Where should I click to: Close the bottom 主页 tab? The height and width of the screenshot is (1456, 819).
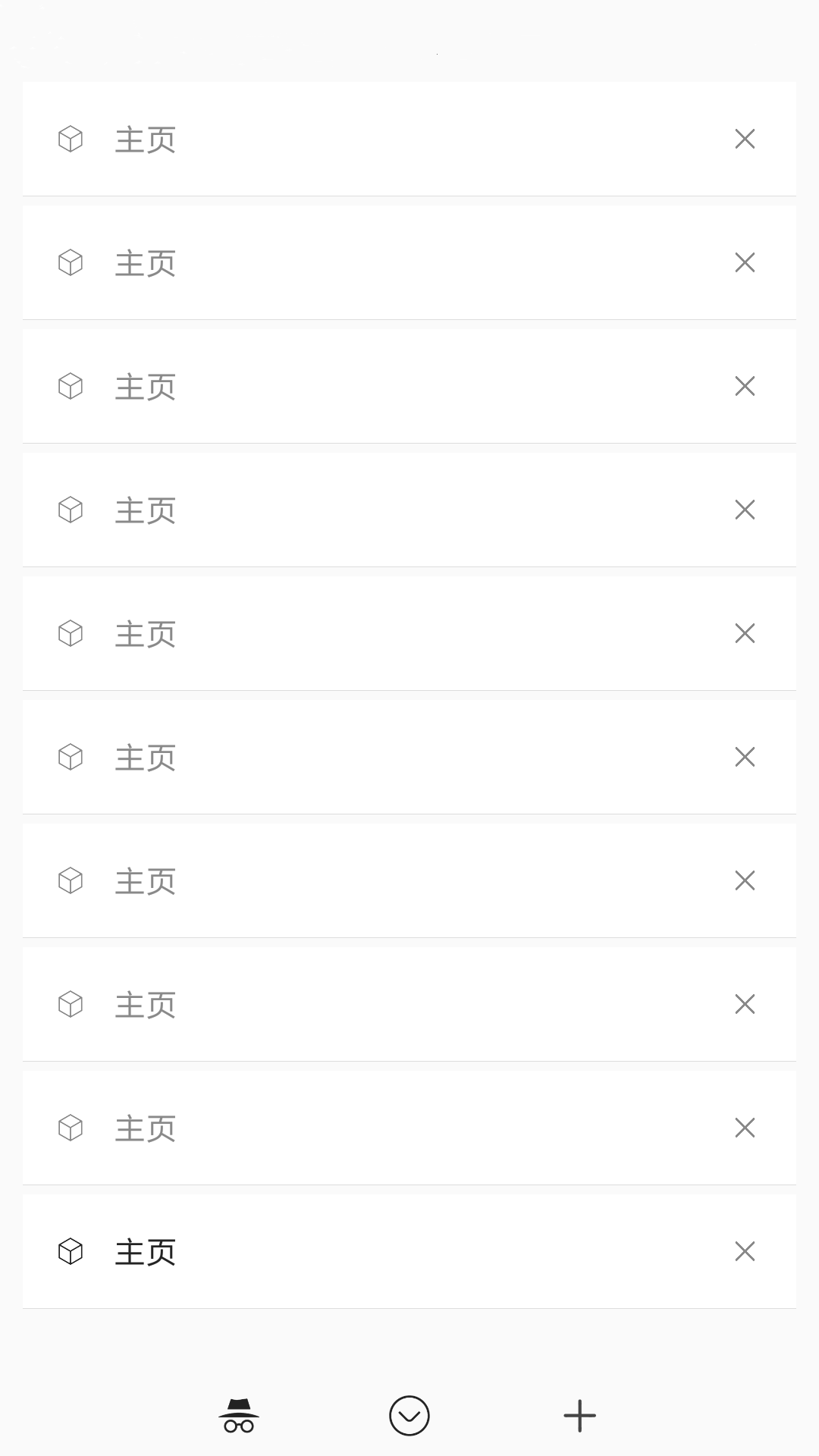click(744, 1251)
